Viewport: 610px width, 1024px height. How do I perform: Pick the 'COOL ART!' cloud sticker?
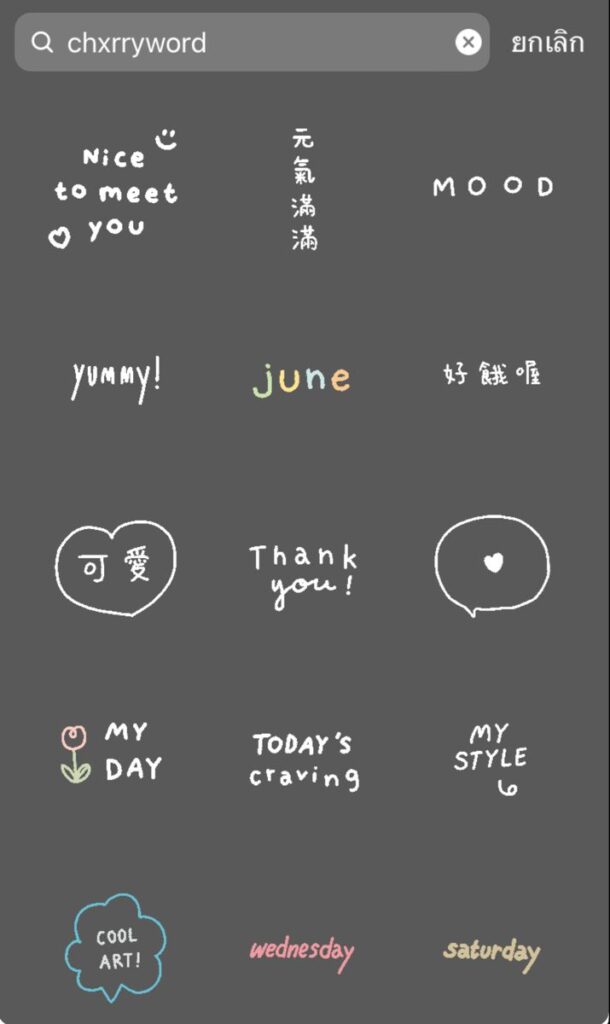(116, 947)
